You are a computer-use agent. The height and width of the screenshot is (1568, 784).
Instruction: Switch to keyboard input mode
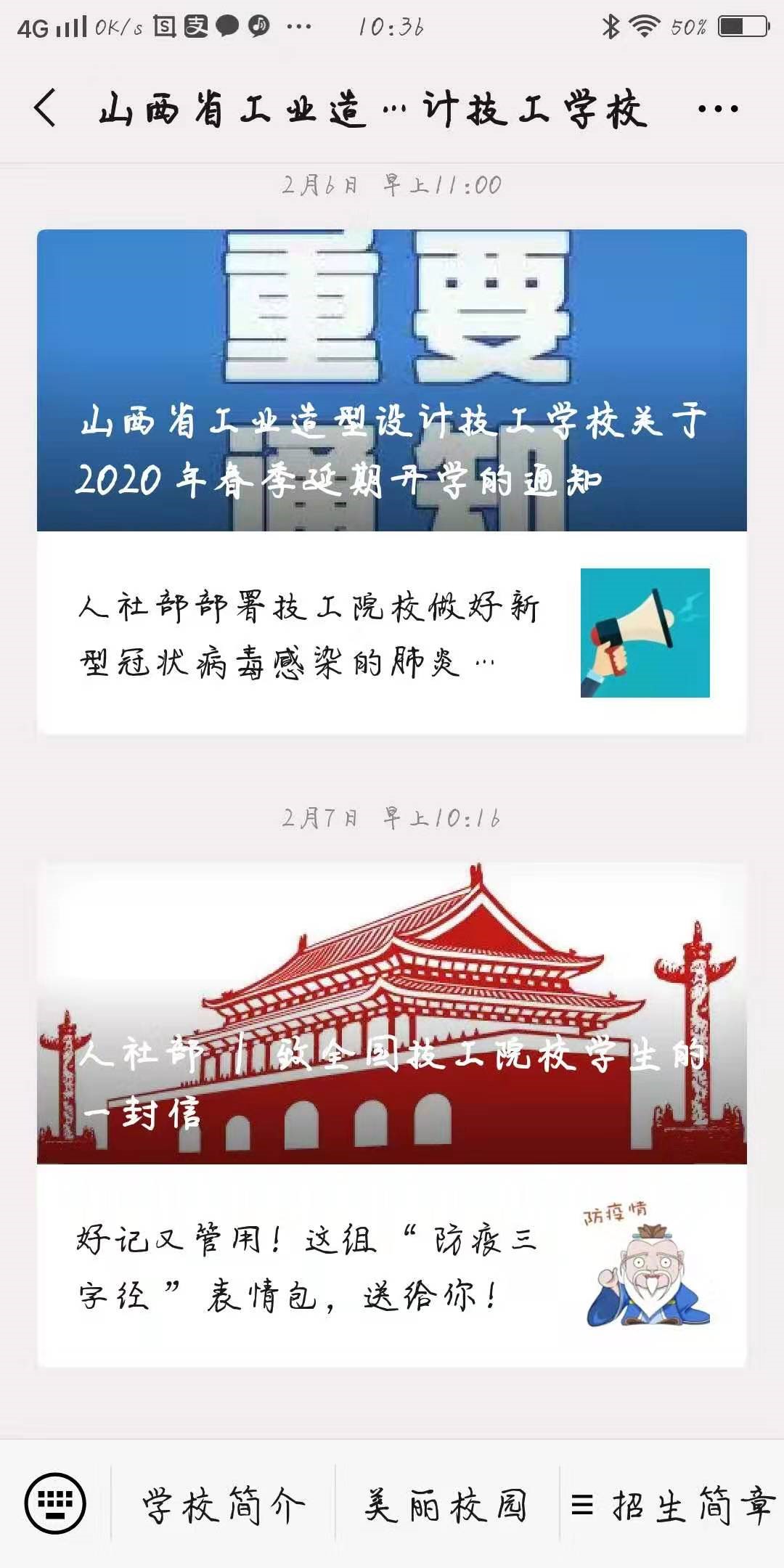pyautogui.click(x=55, y=1504)
